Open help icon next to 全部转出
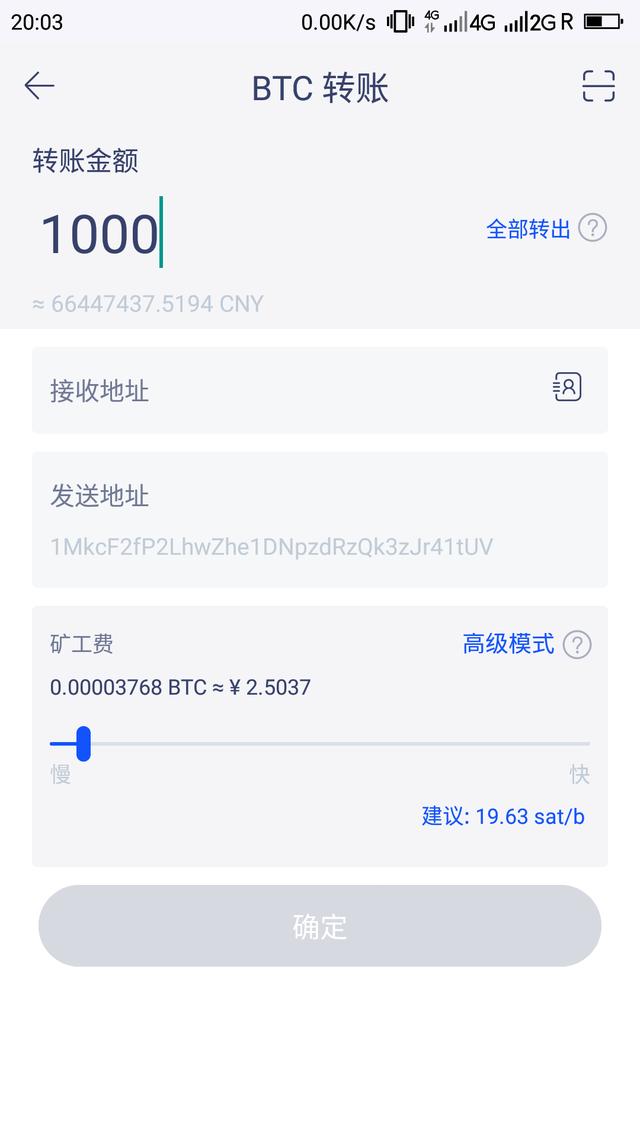This screenshot has width=640, height=1138. 593,228
